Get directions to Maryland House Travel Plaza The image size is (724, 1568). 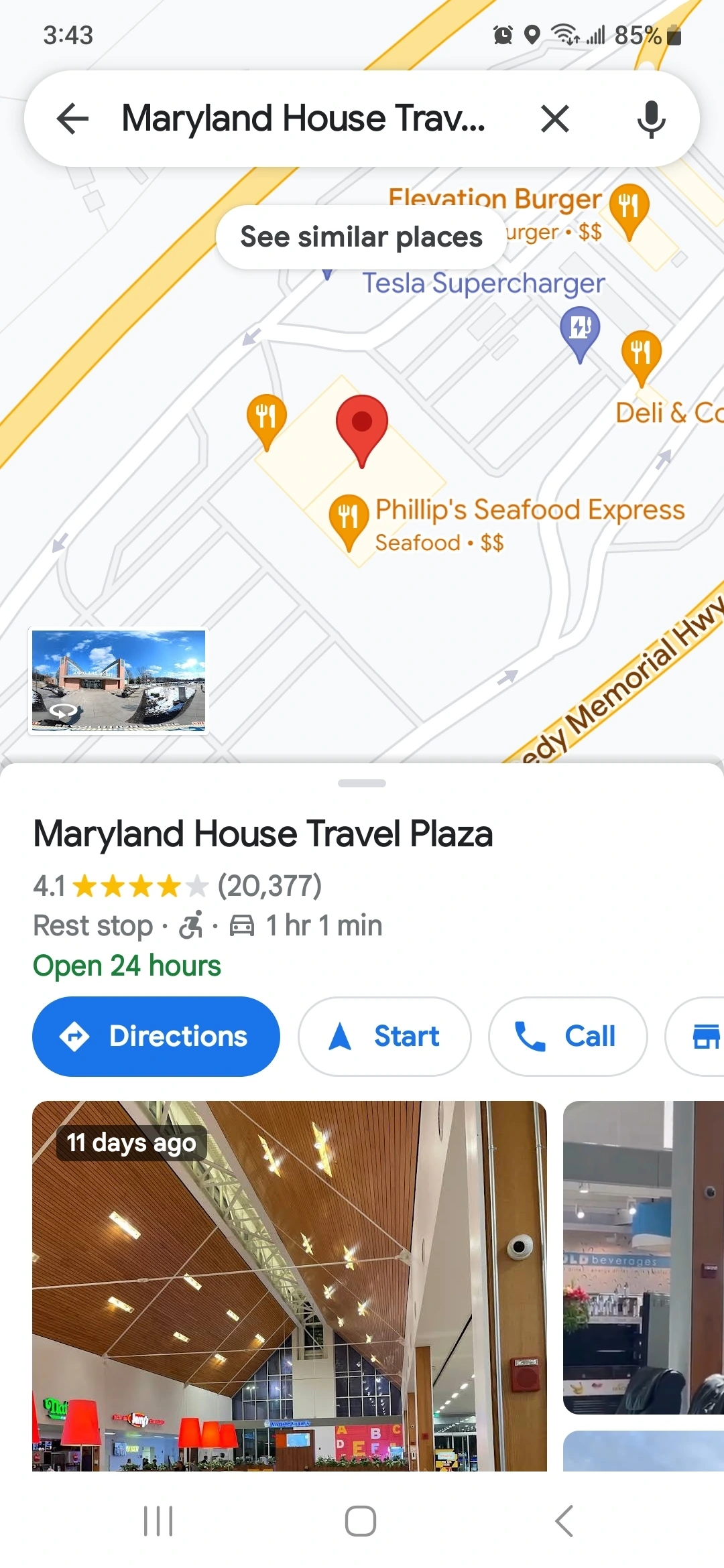[x=156, y=1036]
